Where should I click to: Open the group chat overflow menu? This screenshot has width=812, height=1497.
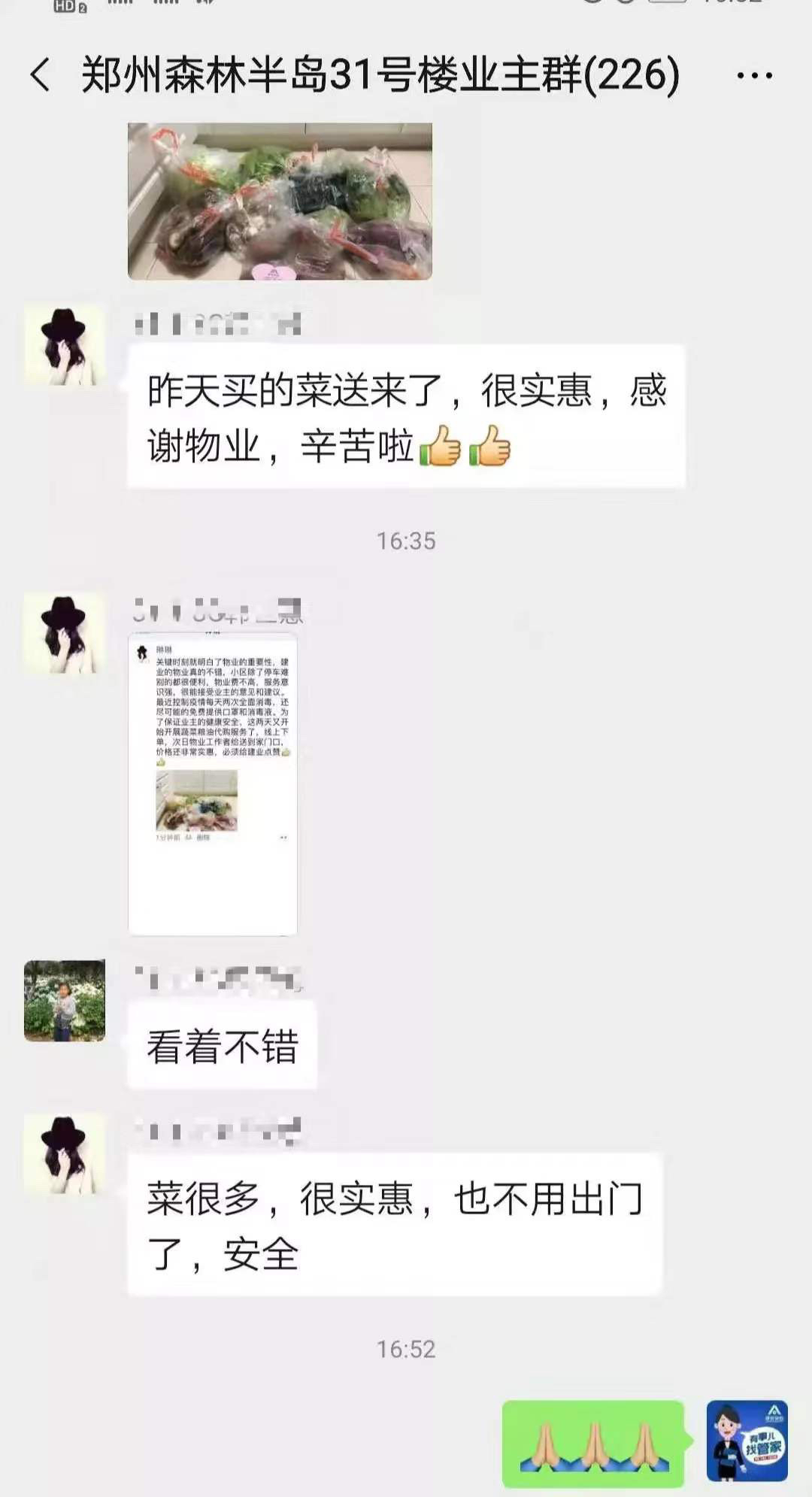point(754,76)
